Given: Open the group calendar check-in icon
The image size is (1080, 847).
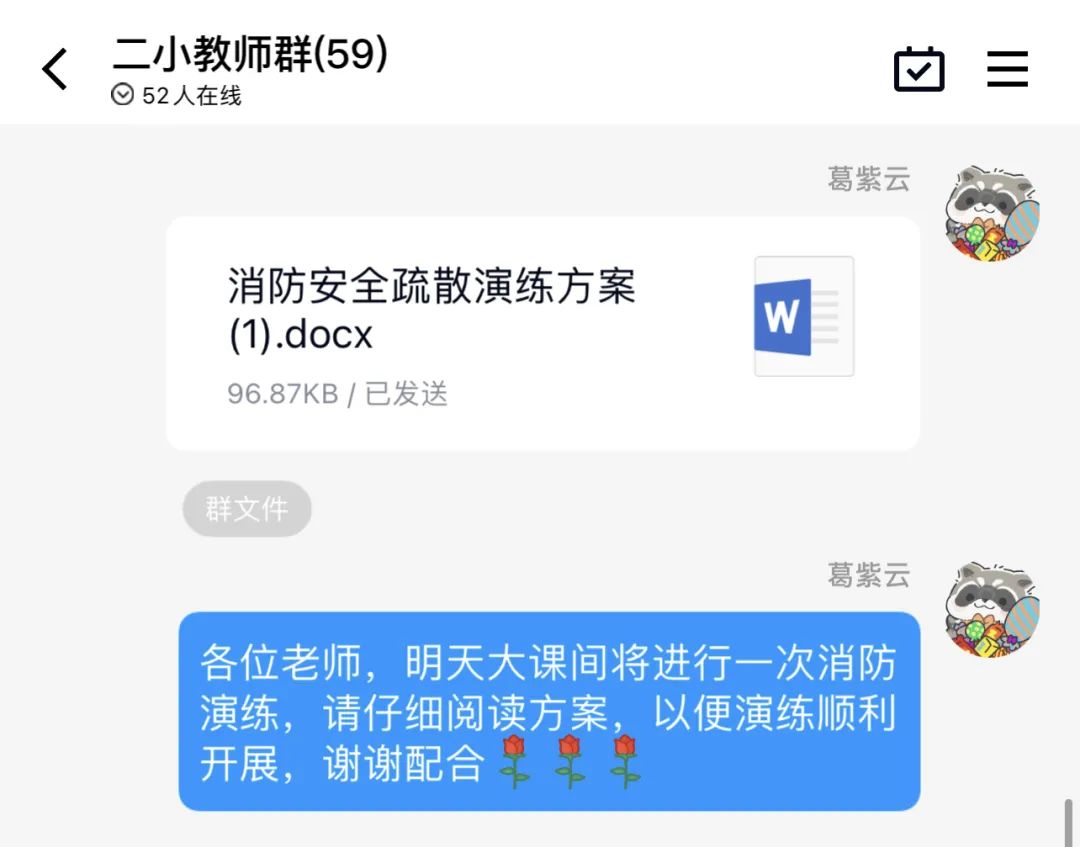Looking at the screenshot, I should [918, 69].
